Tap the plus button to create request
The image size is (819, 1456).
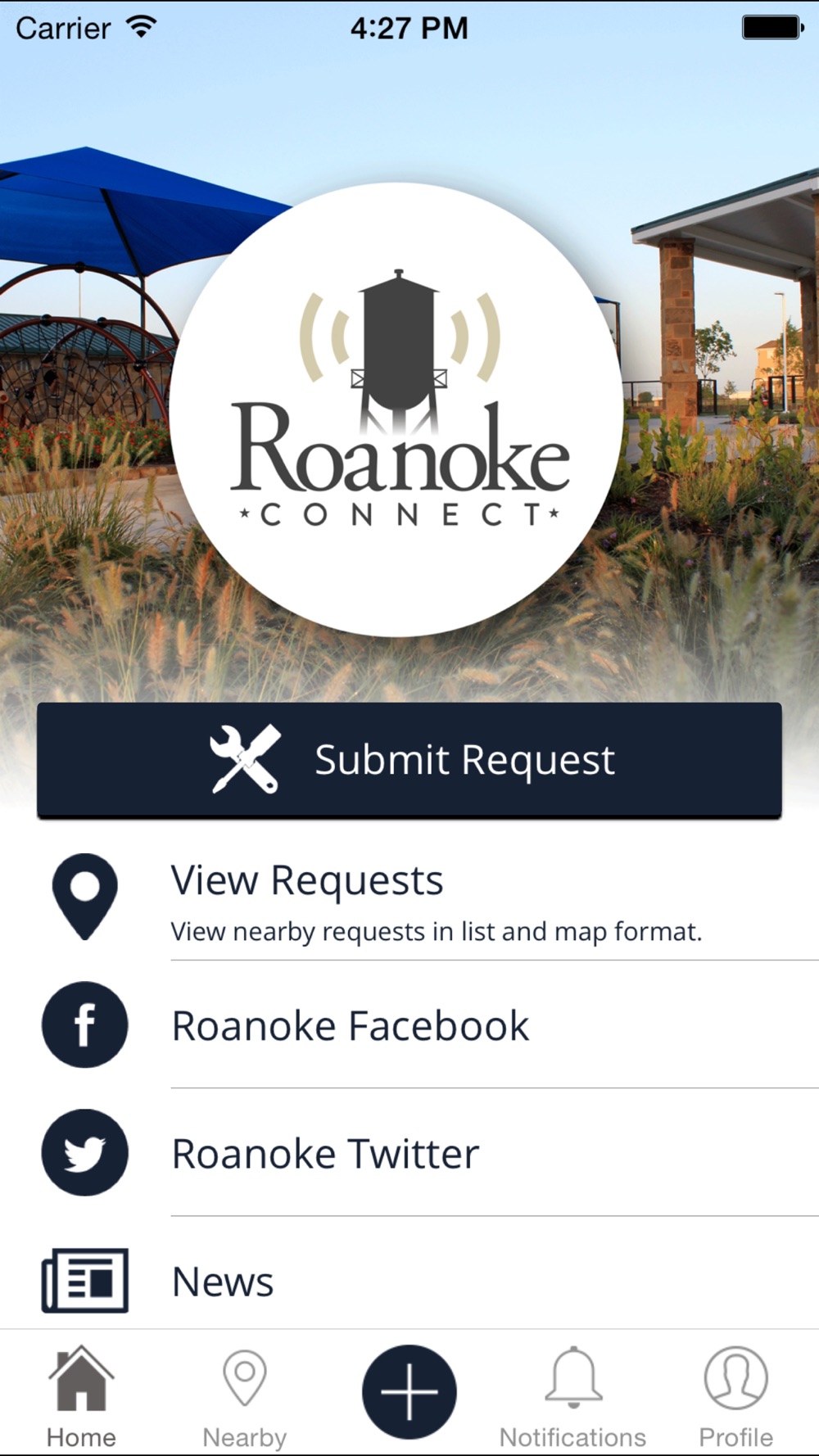click(409, 1392)
